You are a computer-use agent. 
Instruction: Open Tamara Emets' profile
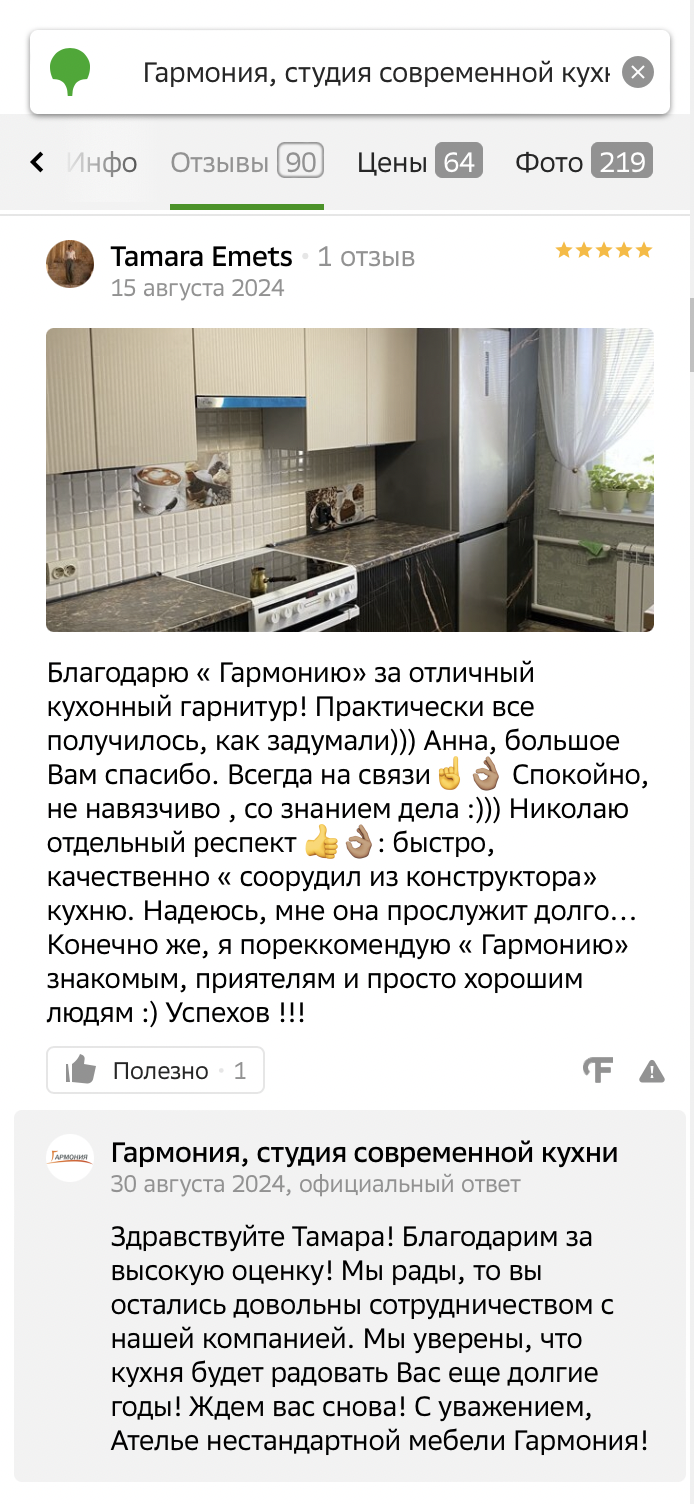pyautogui.click(x=201, y=257)
